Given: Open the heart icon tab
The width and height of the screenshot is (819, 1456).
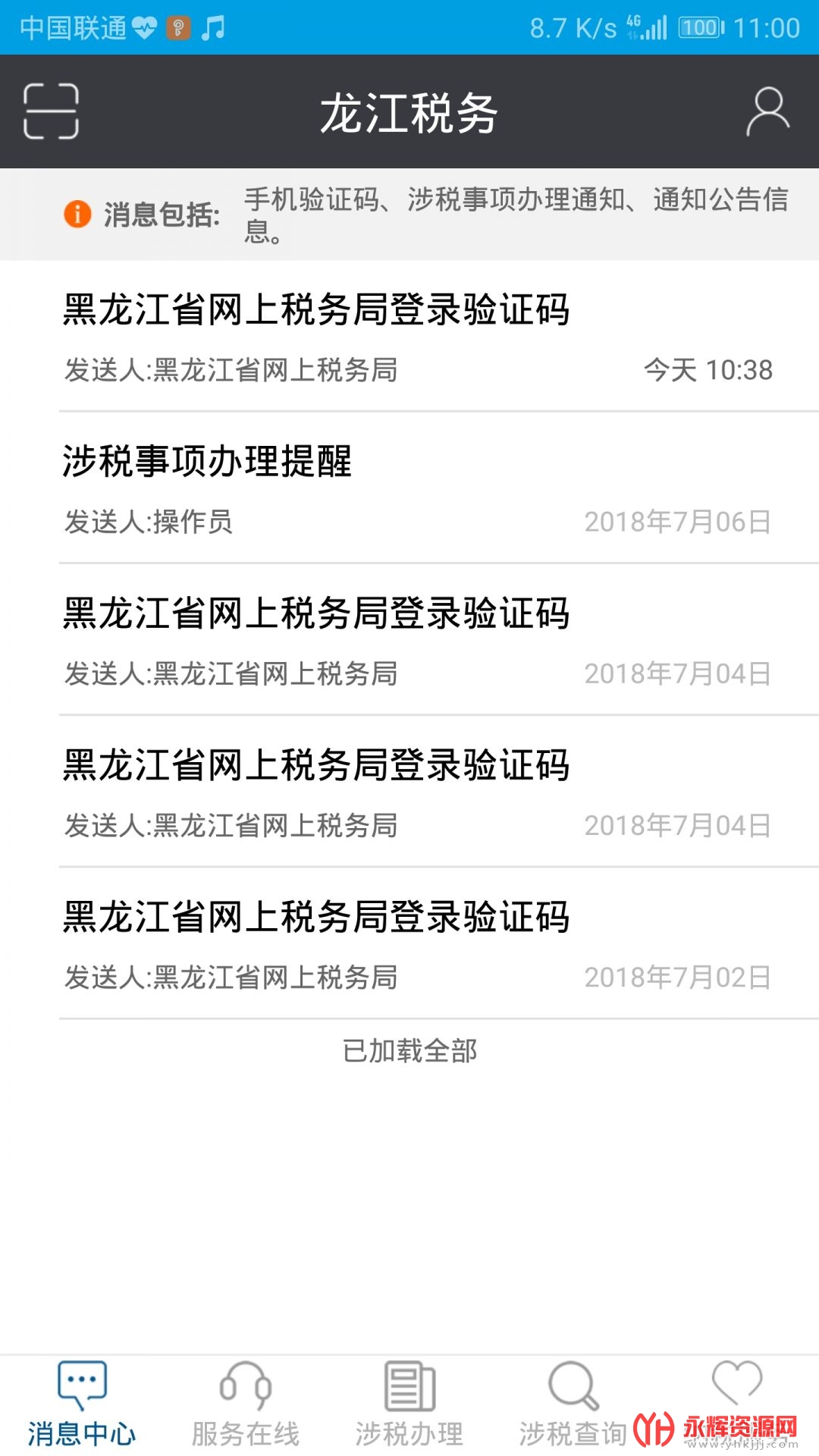Looking at the screenshot, I should 737,1384.
